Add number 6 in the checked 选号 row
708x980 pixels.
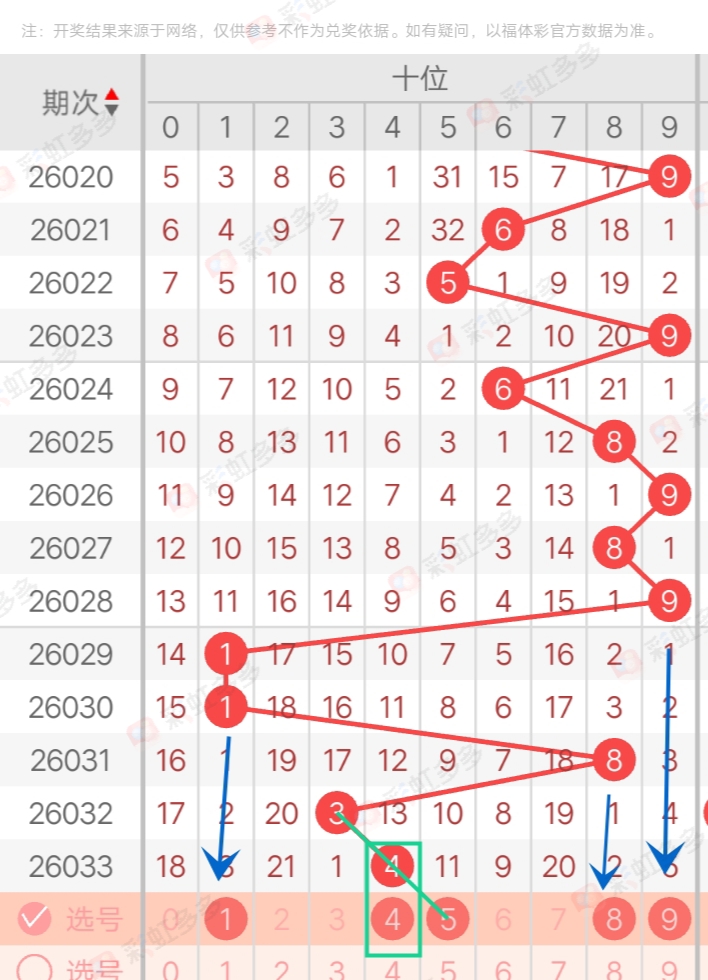[x=503, y=919]
